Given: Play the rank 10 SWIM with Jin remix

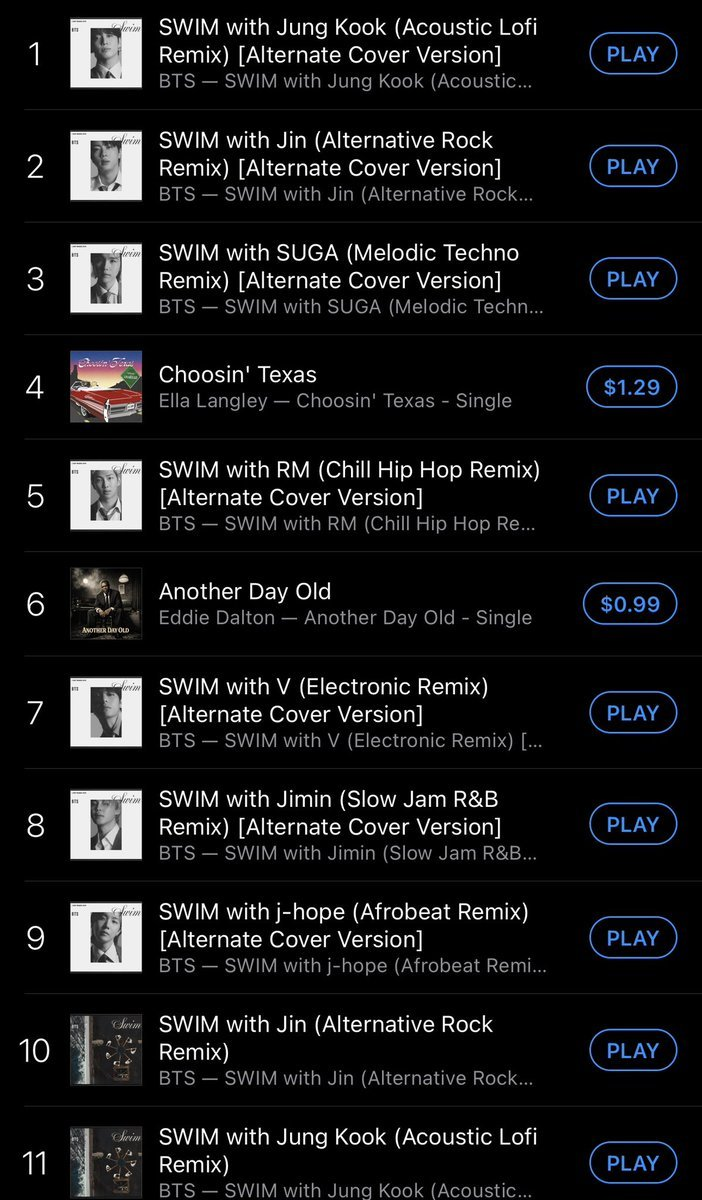Looking at the screenshot, I should tap(632, 1050).
